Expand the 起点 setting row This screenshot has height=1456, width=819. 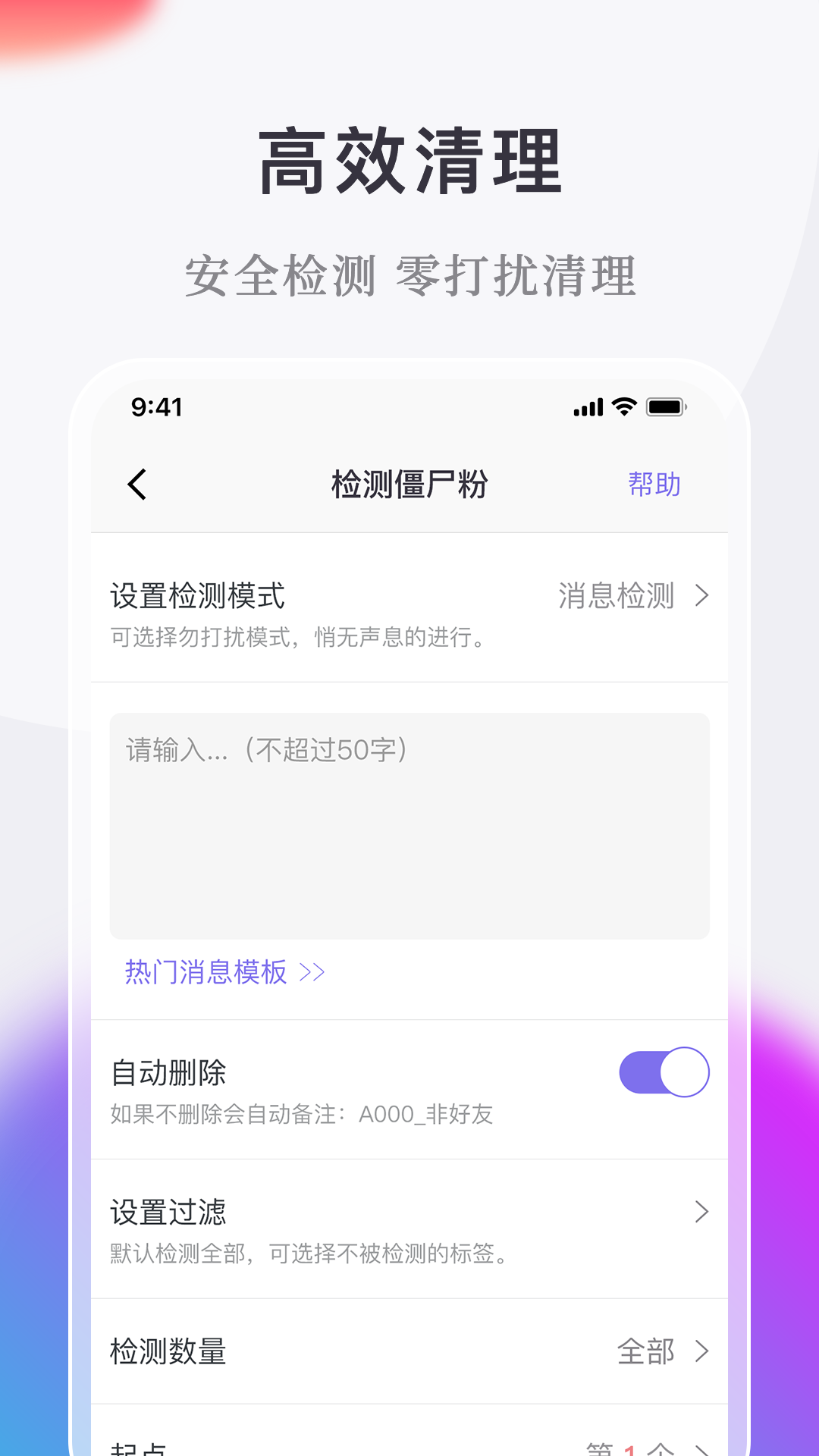point(701,1447)
